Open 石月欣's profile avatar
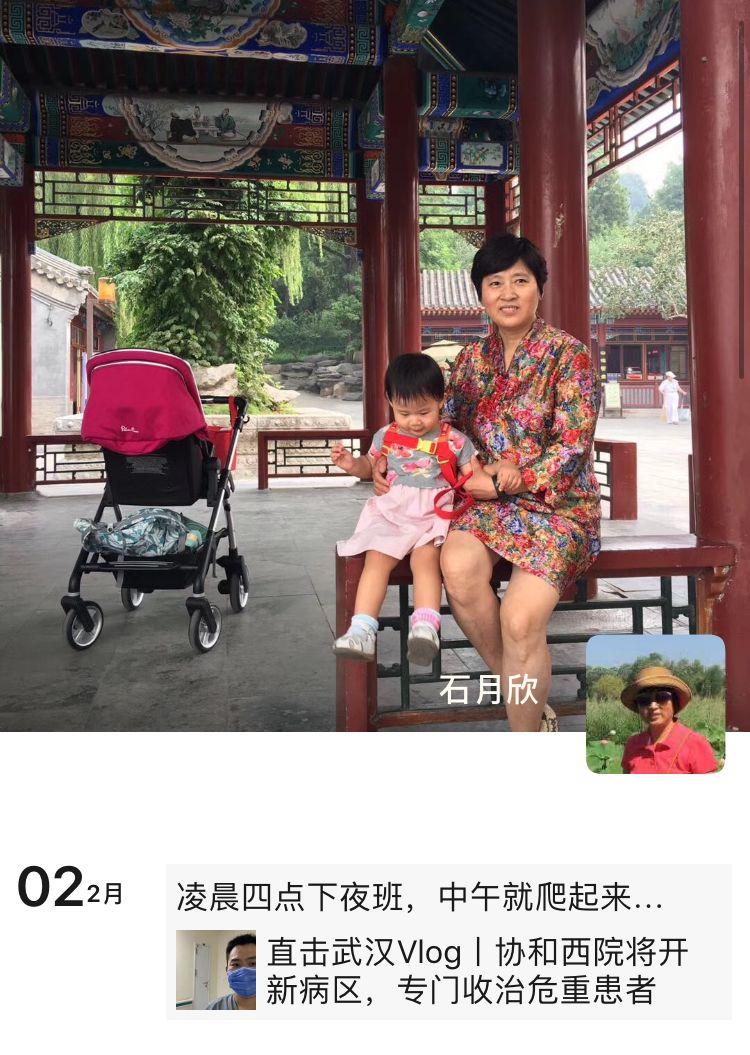This screenshot has height=1055, width=750. (656, 704)
